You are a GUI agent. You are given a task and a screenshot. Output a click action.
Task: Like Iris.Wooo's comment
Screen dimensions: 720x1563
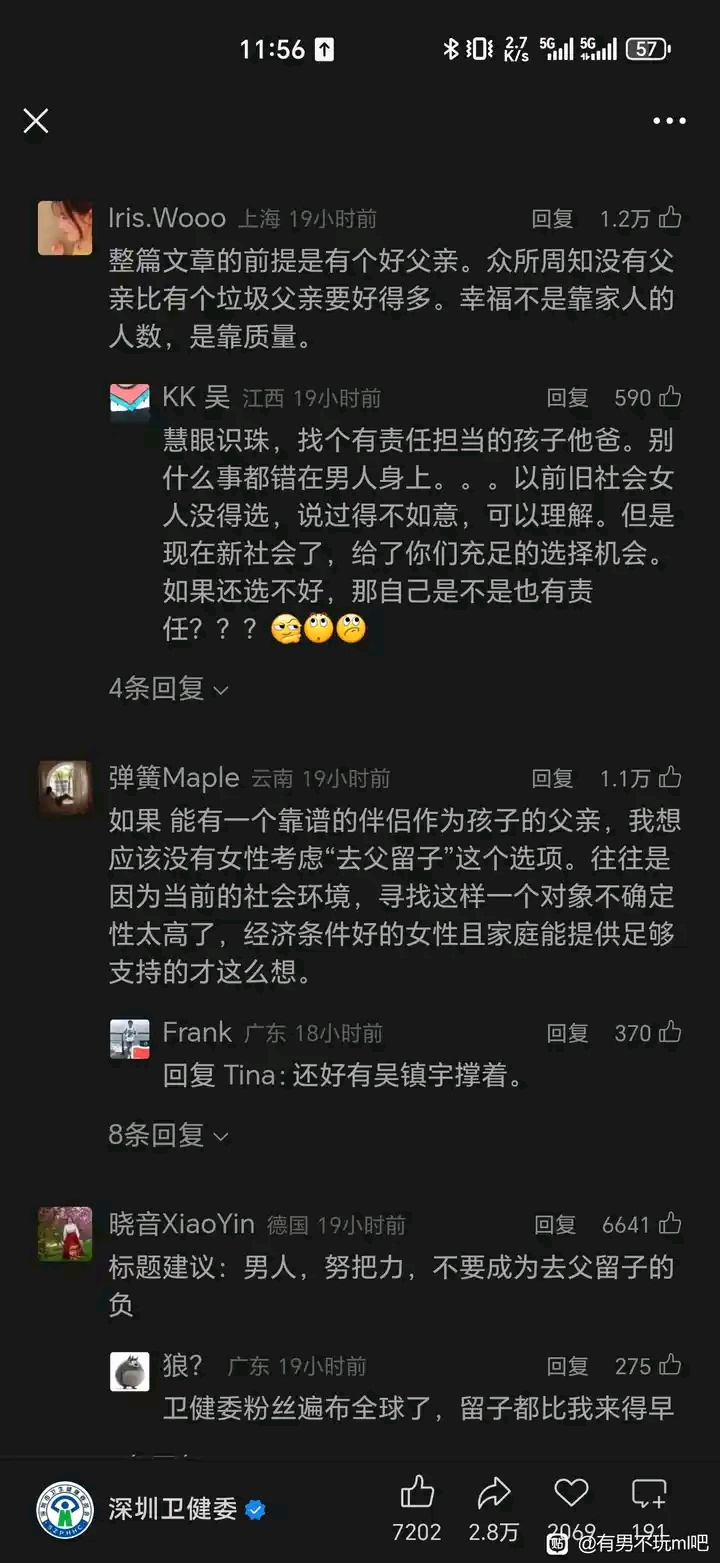(x=670, y=218)
